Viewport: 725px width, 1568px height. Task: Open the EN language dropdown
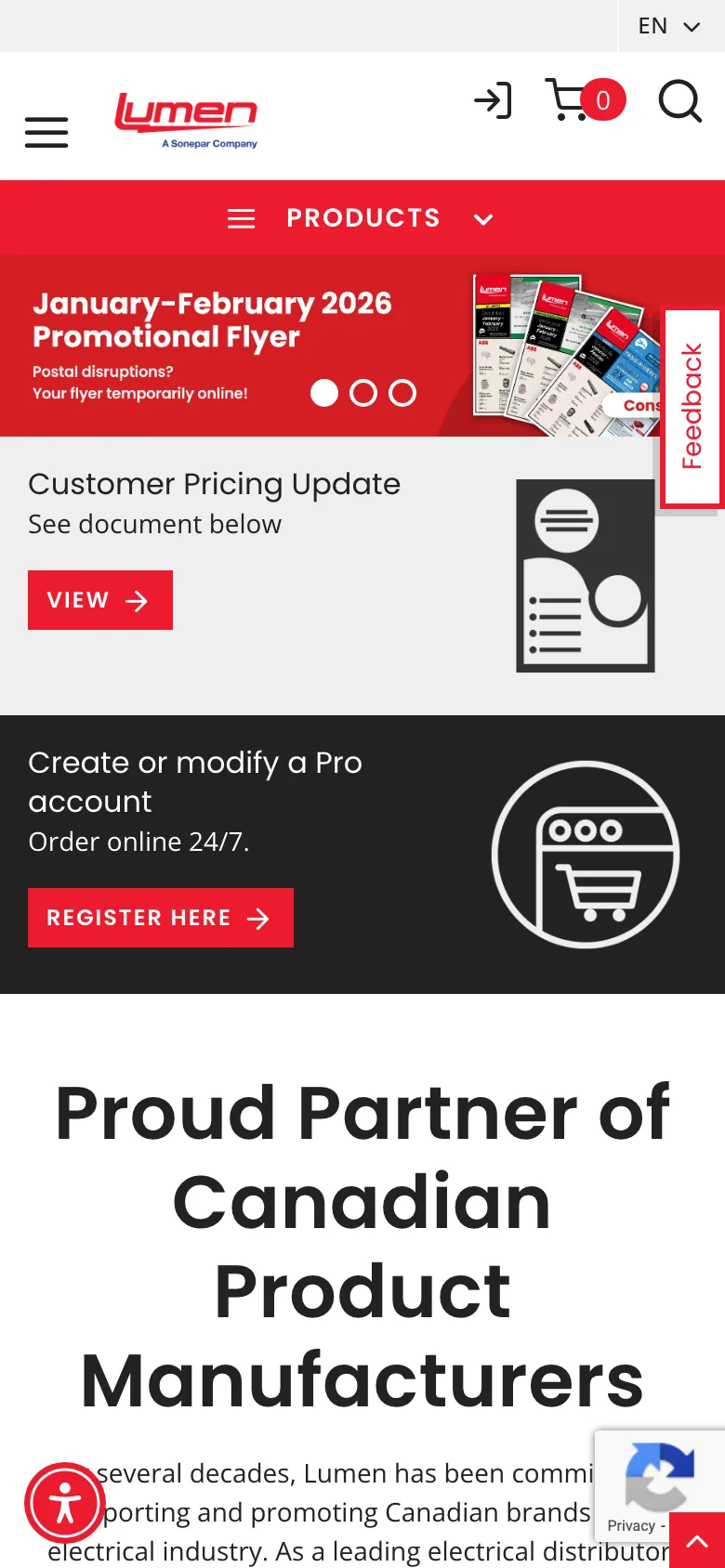pyautogui.click(x=669, y=26)
